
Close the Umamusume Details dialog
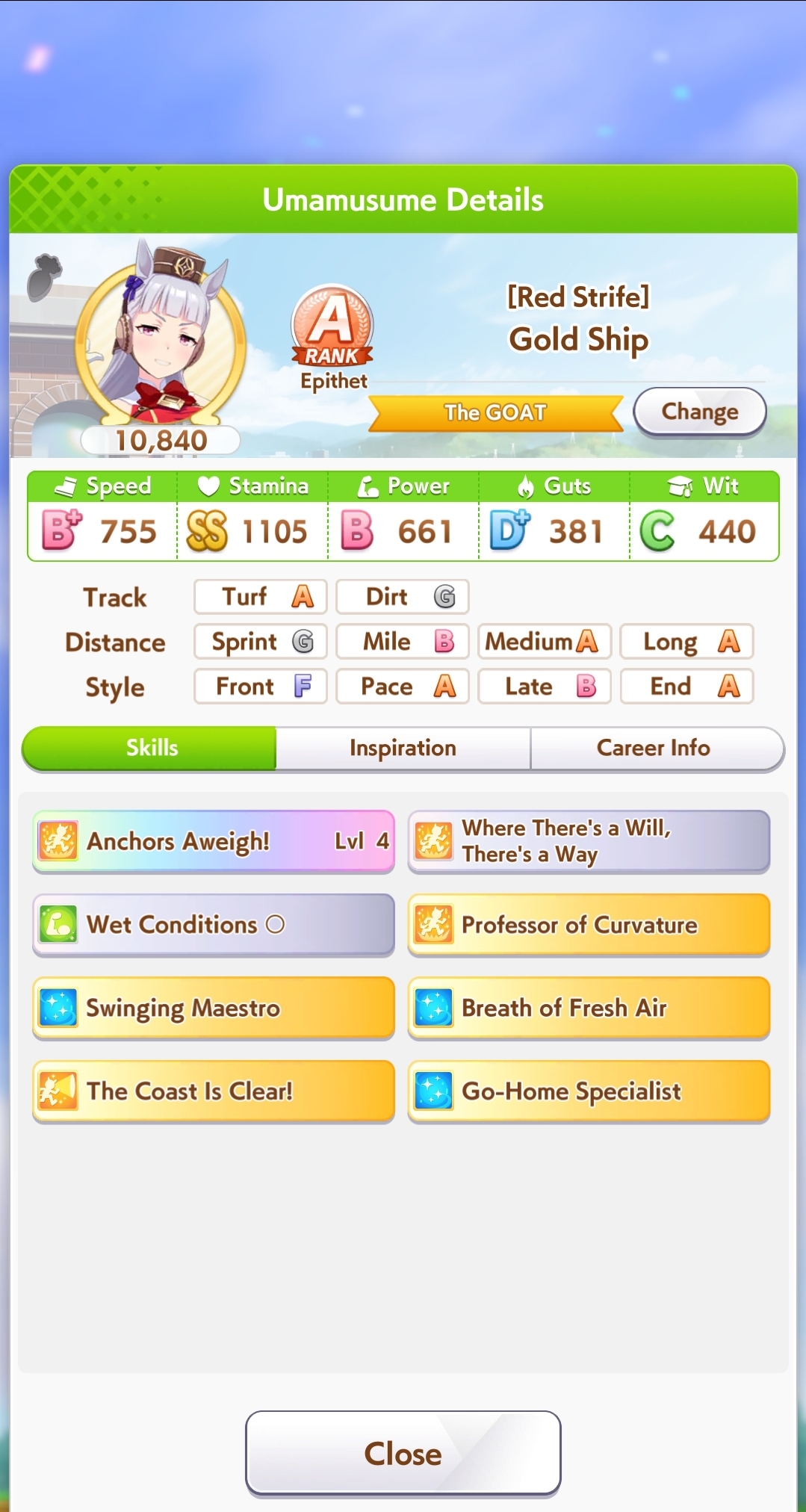(403, 1453)
